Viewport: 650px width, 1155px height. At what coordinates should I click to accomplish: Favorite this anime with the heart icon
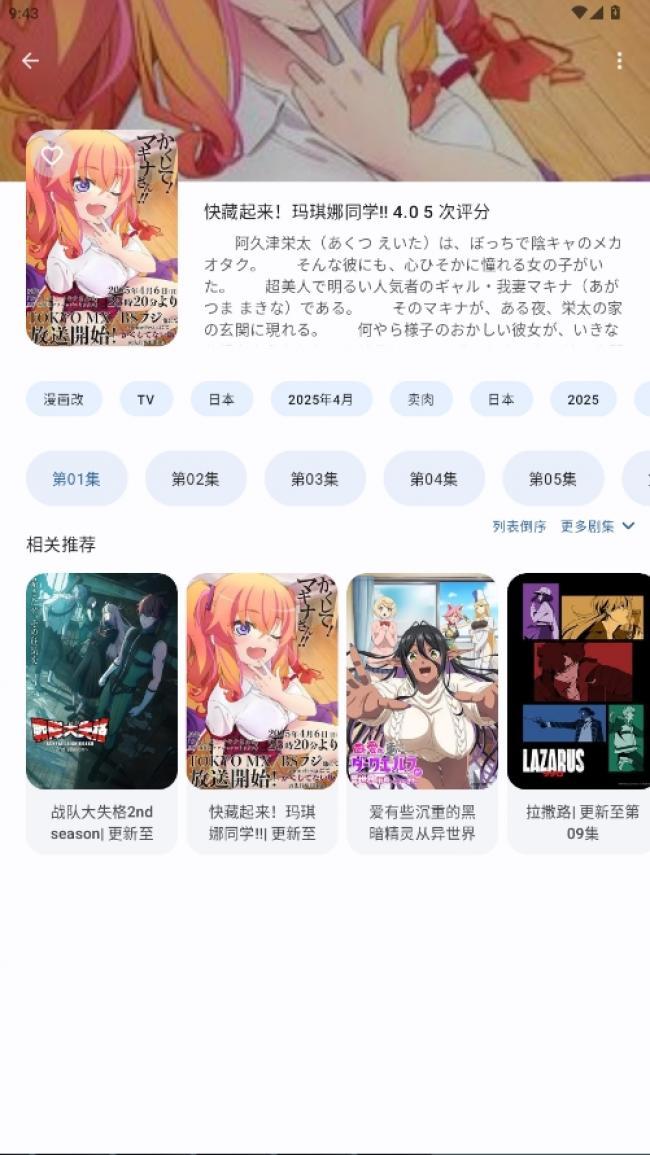tap(52, 156)
